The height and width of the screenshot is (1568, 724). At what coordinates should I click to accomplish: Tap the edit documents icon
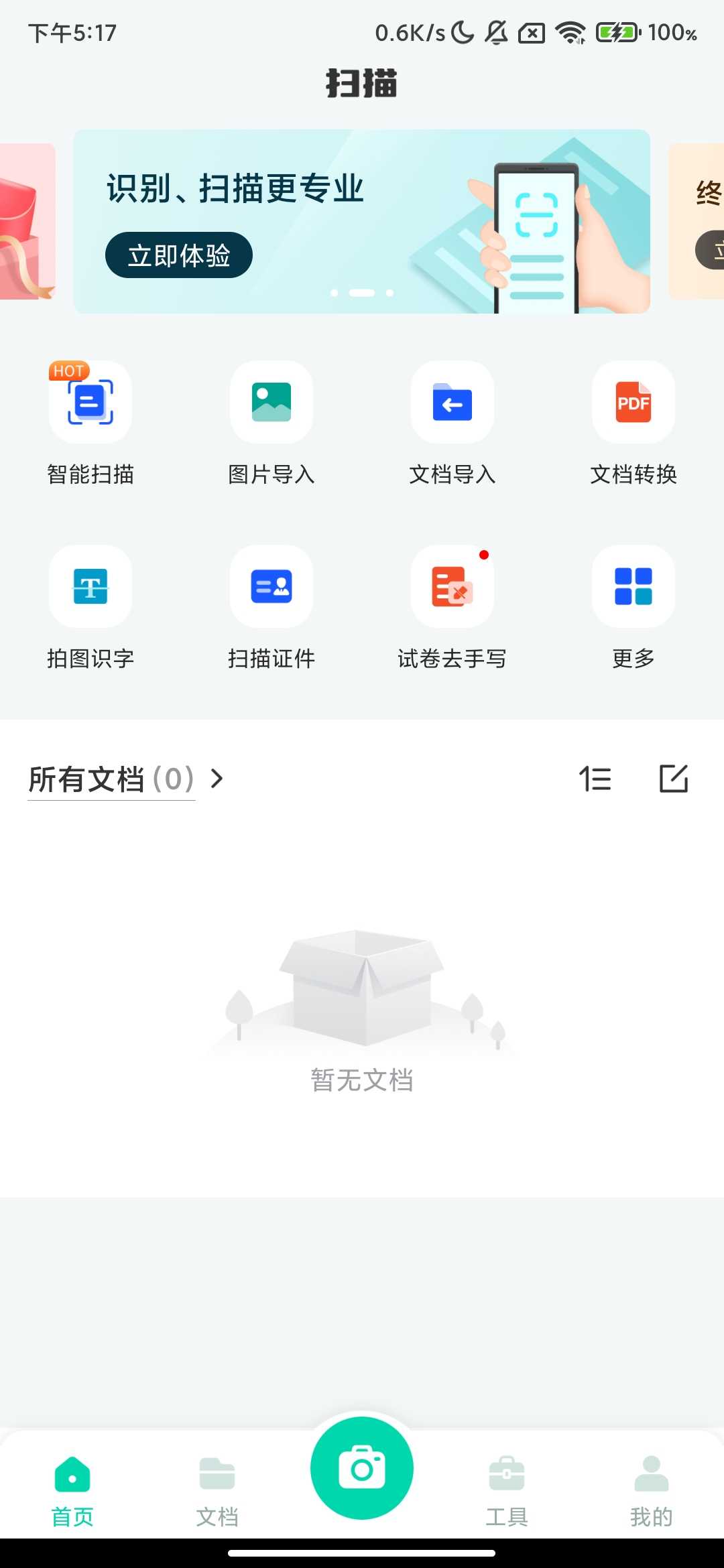[674, 779]
